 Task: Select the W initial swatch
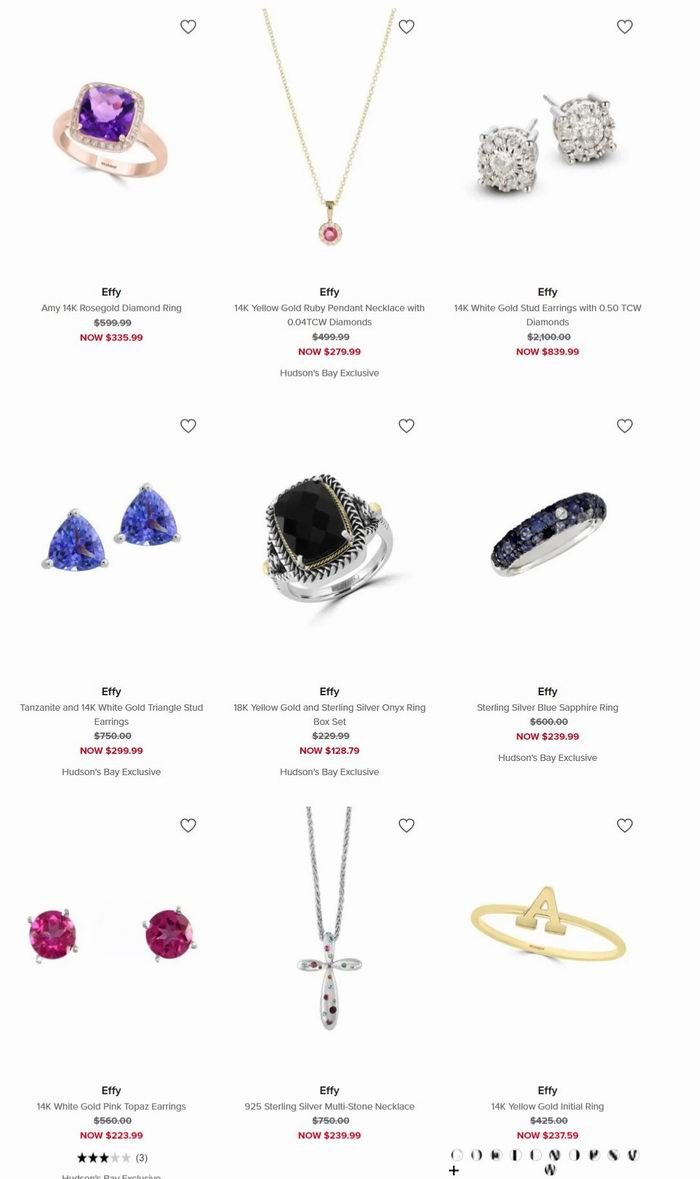pos(550,1170)
